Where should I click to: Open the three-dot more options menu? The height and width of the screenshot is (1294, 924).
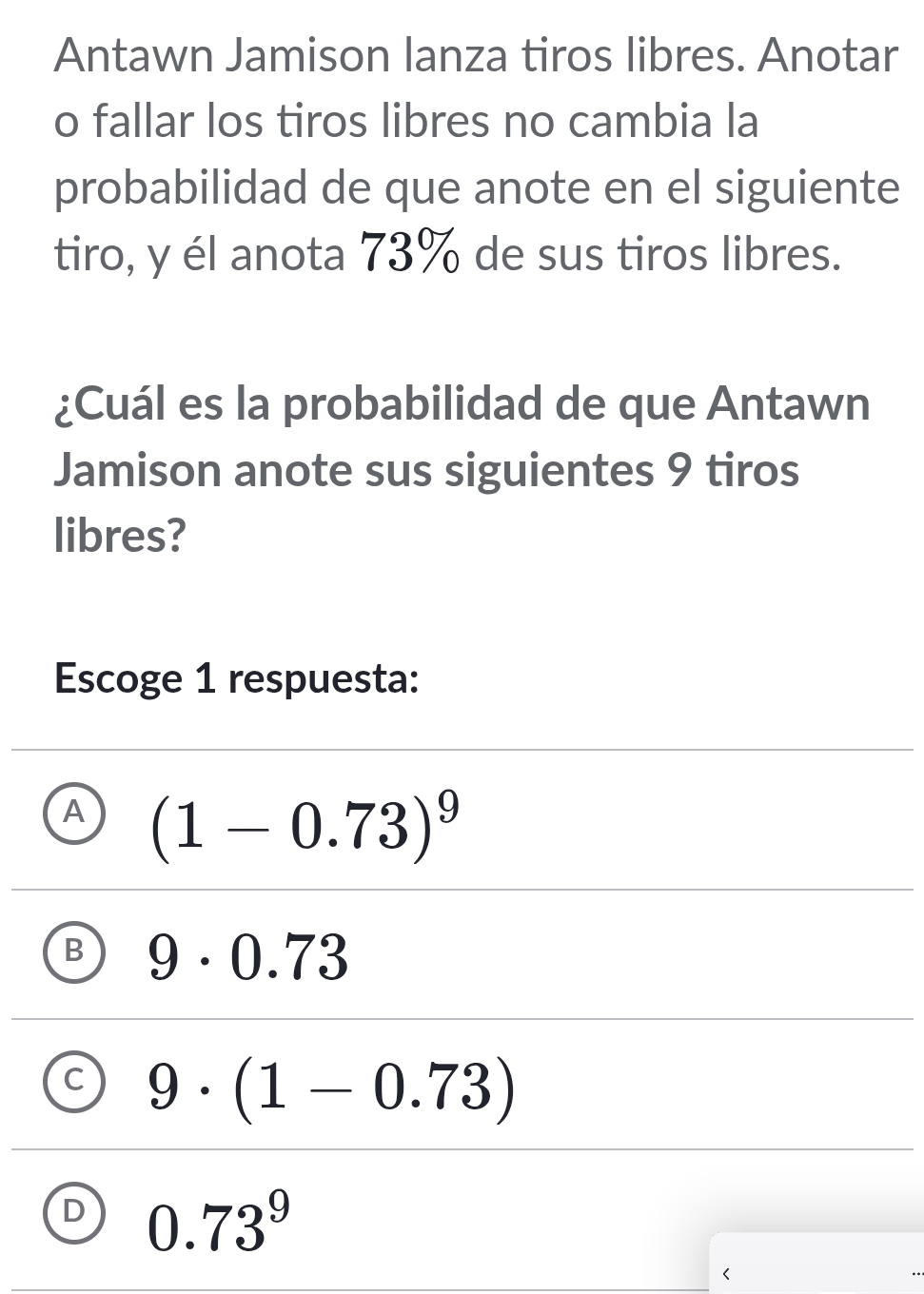pos(914,1272)
